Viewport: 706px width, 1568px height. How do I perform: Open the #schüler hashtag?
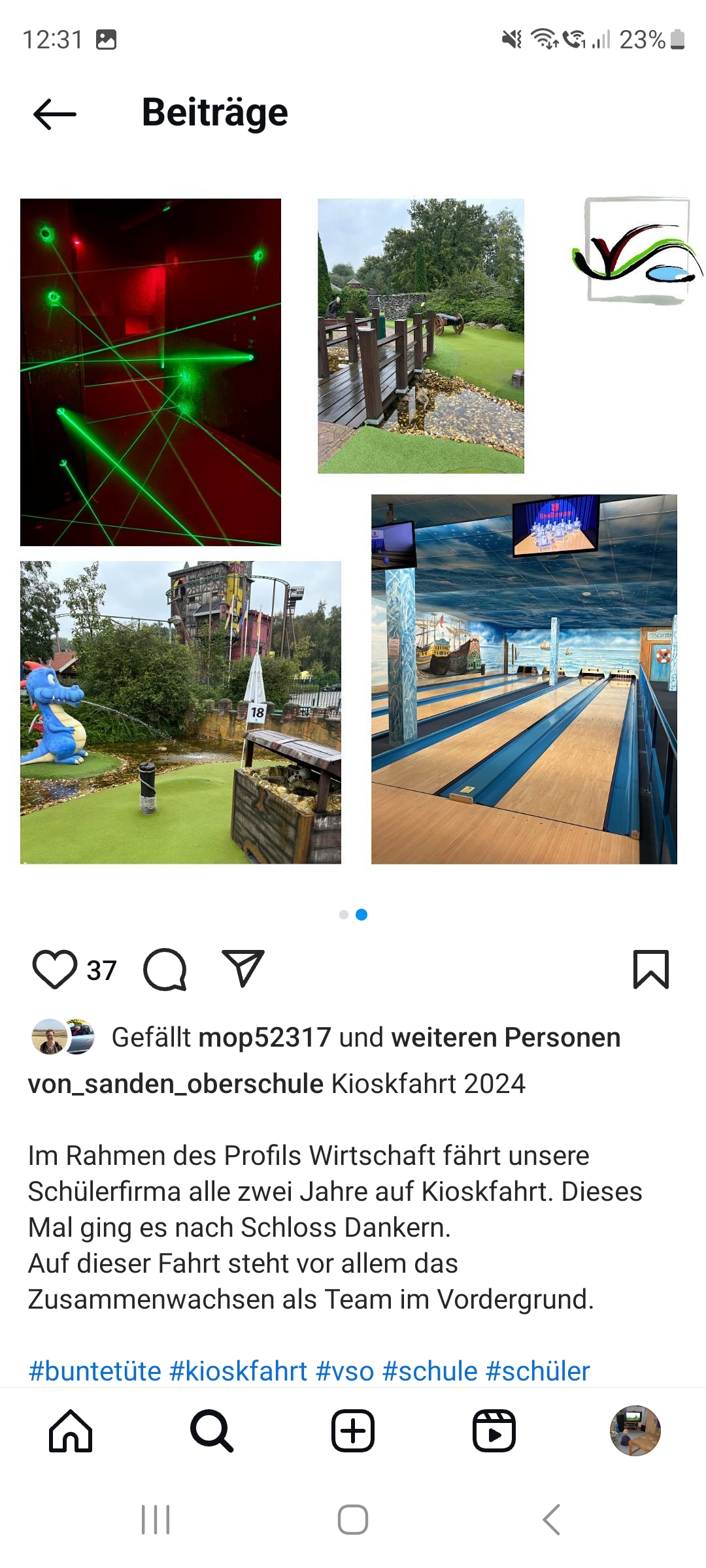click(538, 1371)
